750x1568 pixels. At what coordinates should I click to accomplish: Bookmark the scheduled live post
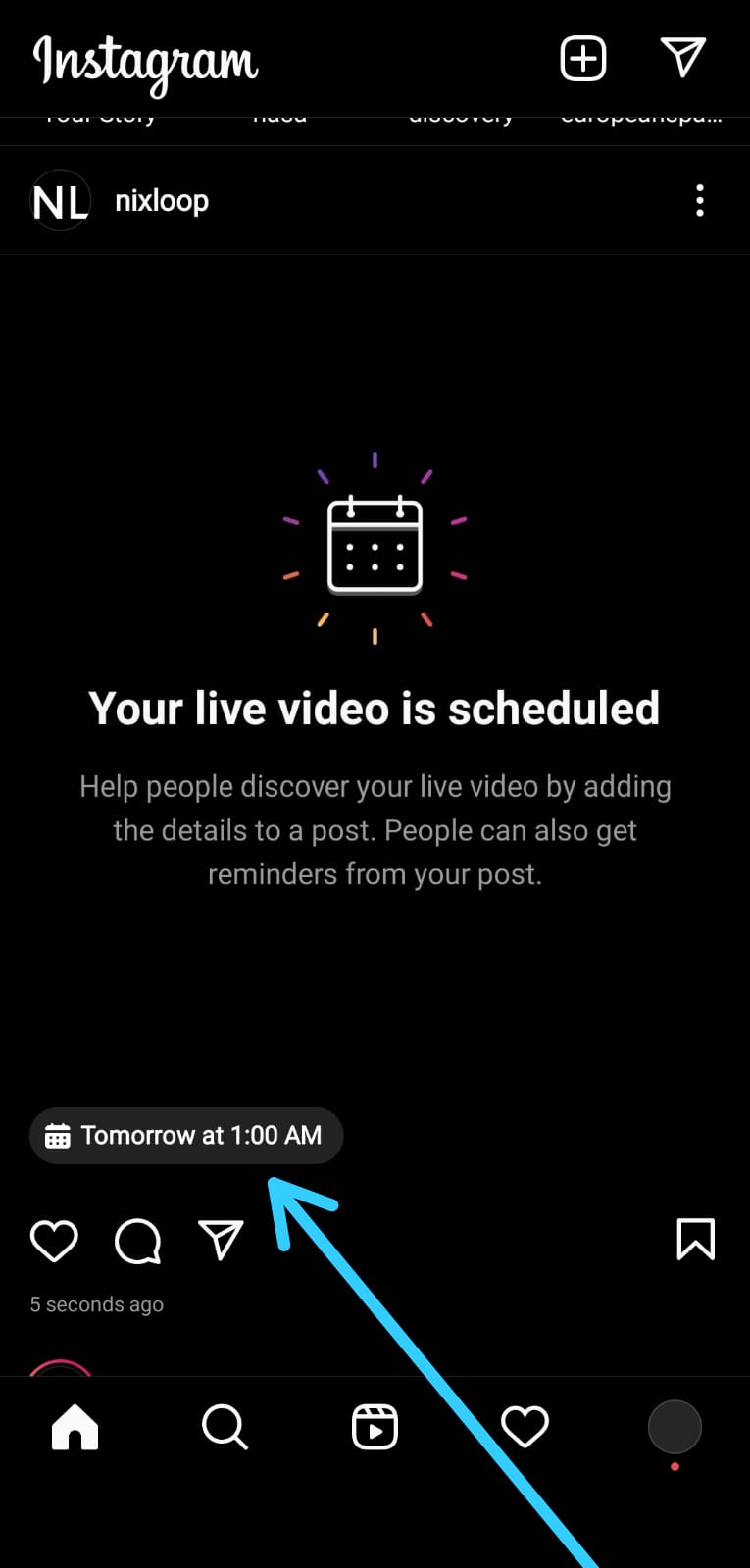pos(696,1240)
